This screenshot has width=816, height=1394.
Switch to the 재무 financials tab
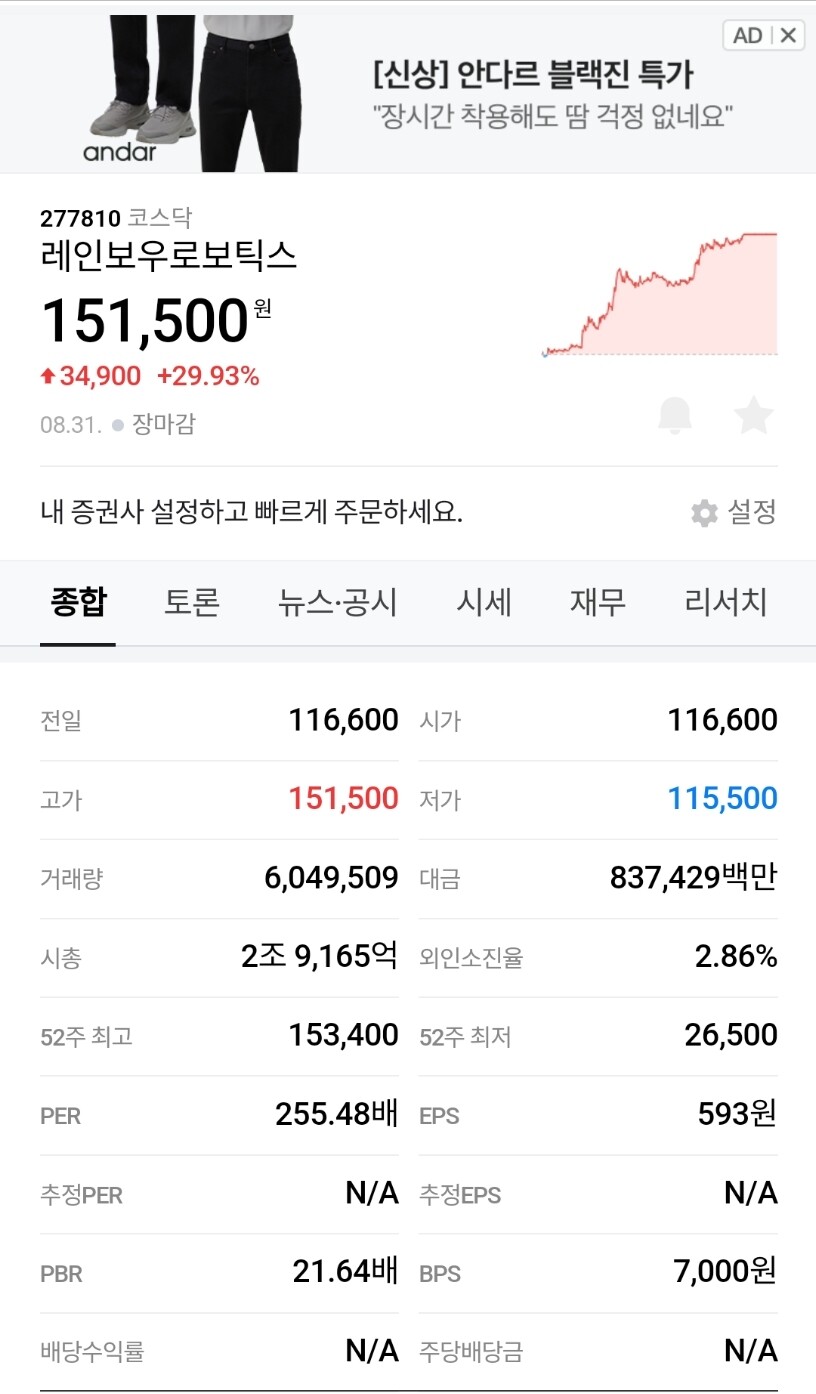coord(597,603)
